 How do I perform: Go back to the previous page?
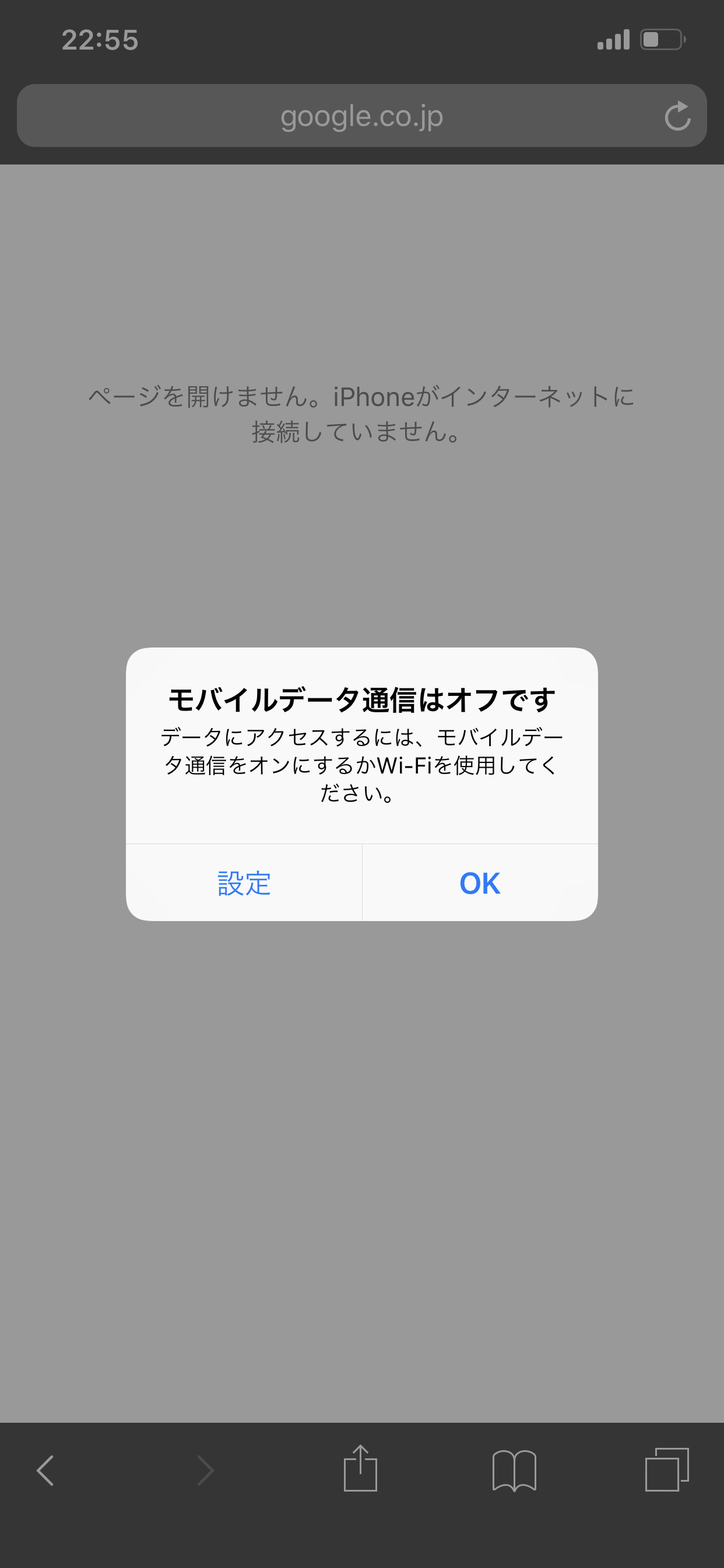tap(45, 1471)
